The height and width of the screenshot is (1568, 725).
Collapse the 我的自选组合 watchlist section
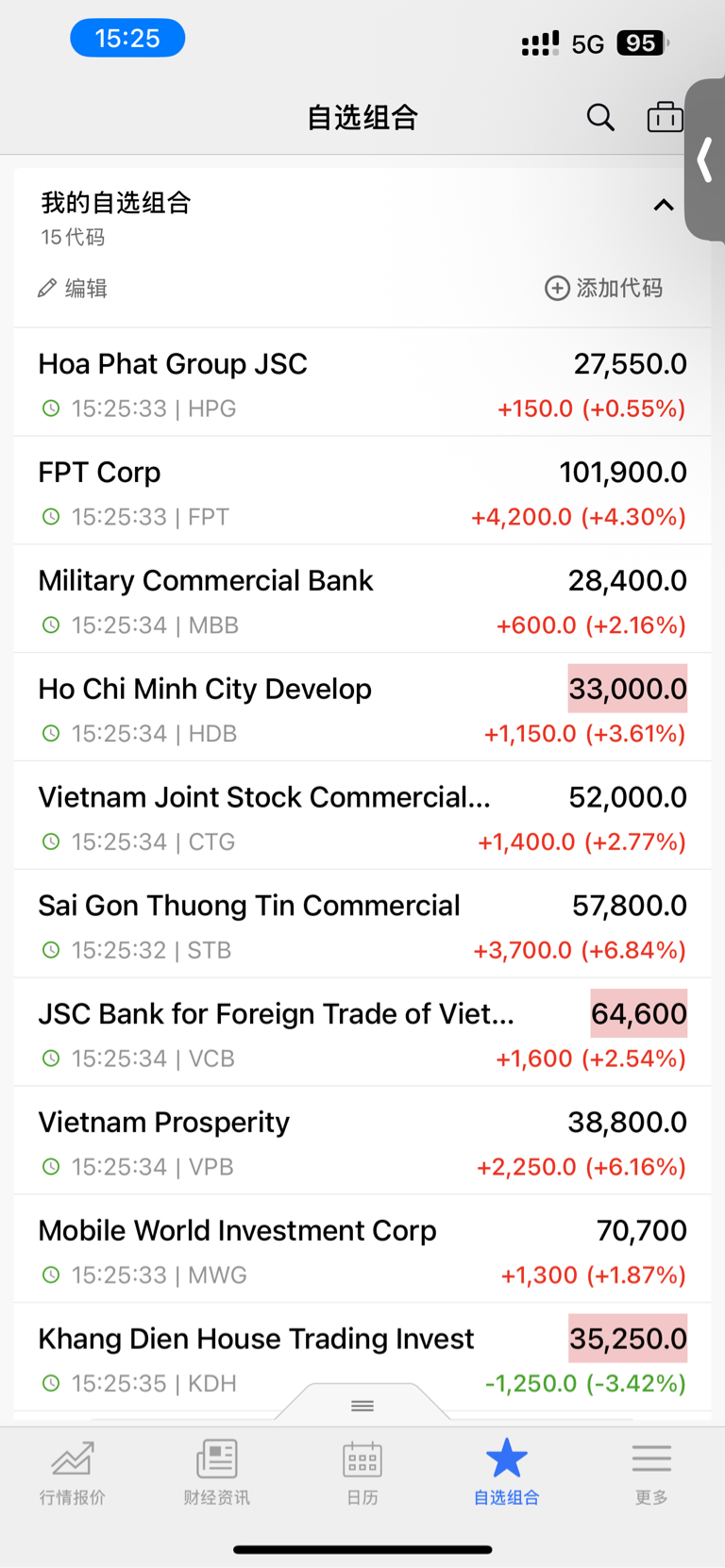pyautogui.click(x=664, y=205)
